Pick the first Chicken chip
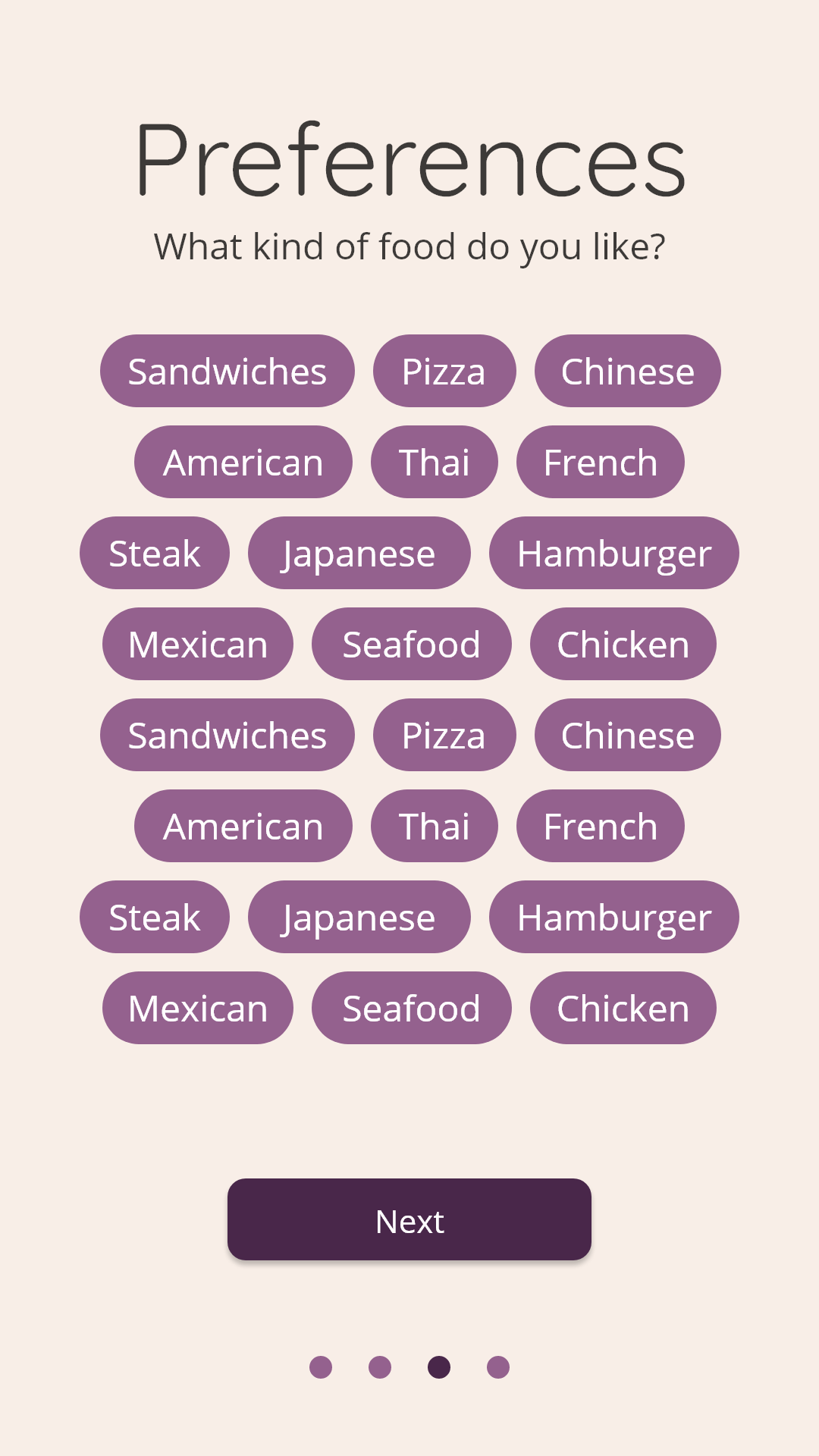This screenshot has width=819, height=1456. [x=623, y=644]
